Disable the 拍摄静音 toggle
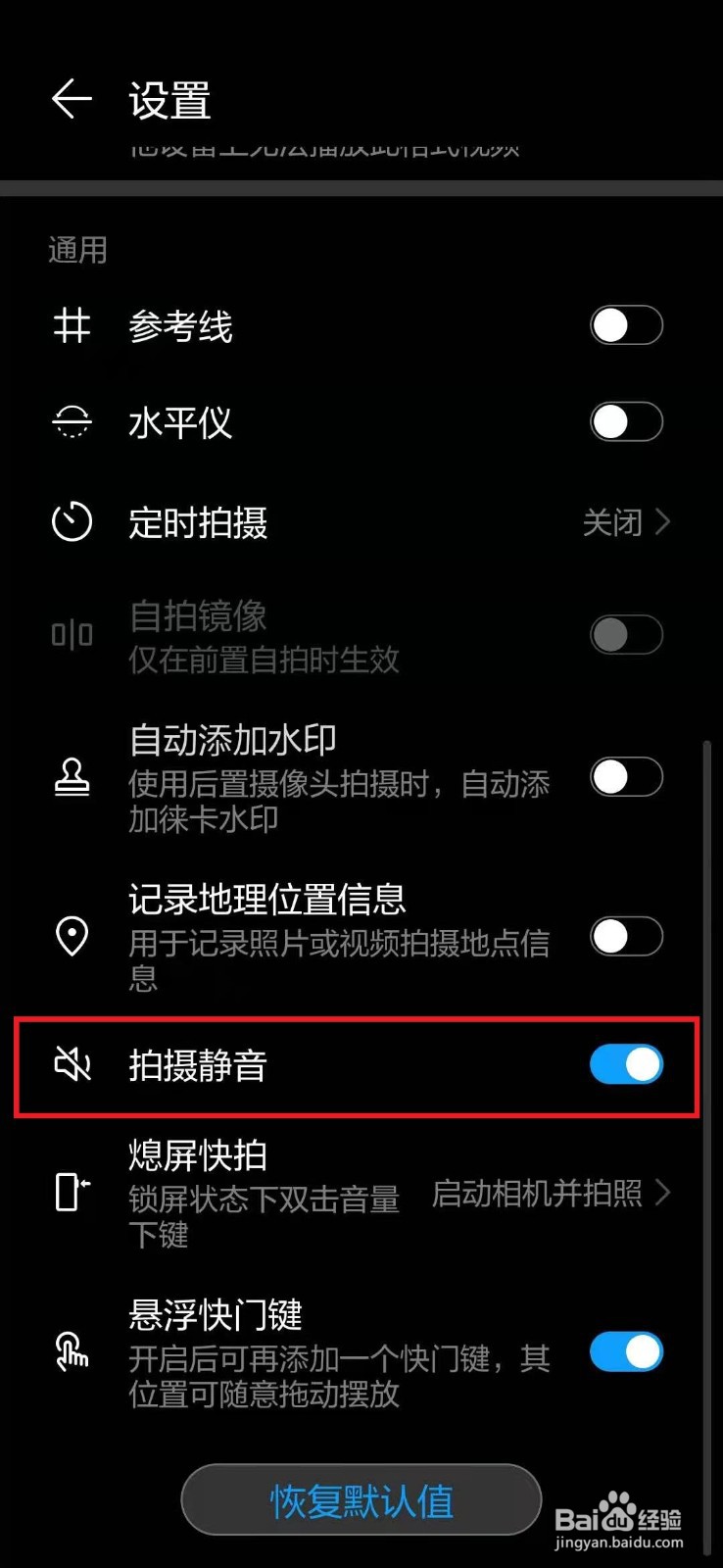The image size is (723, 1568). [x=626, y=1063]
